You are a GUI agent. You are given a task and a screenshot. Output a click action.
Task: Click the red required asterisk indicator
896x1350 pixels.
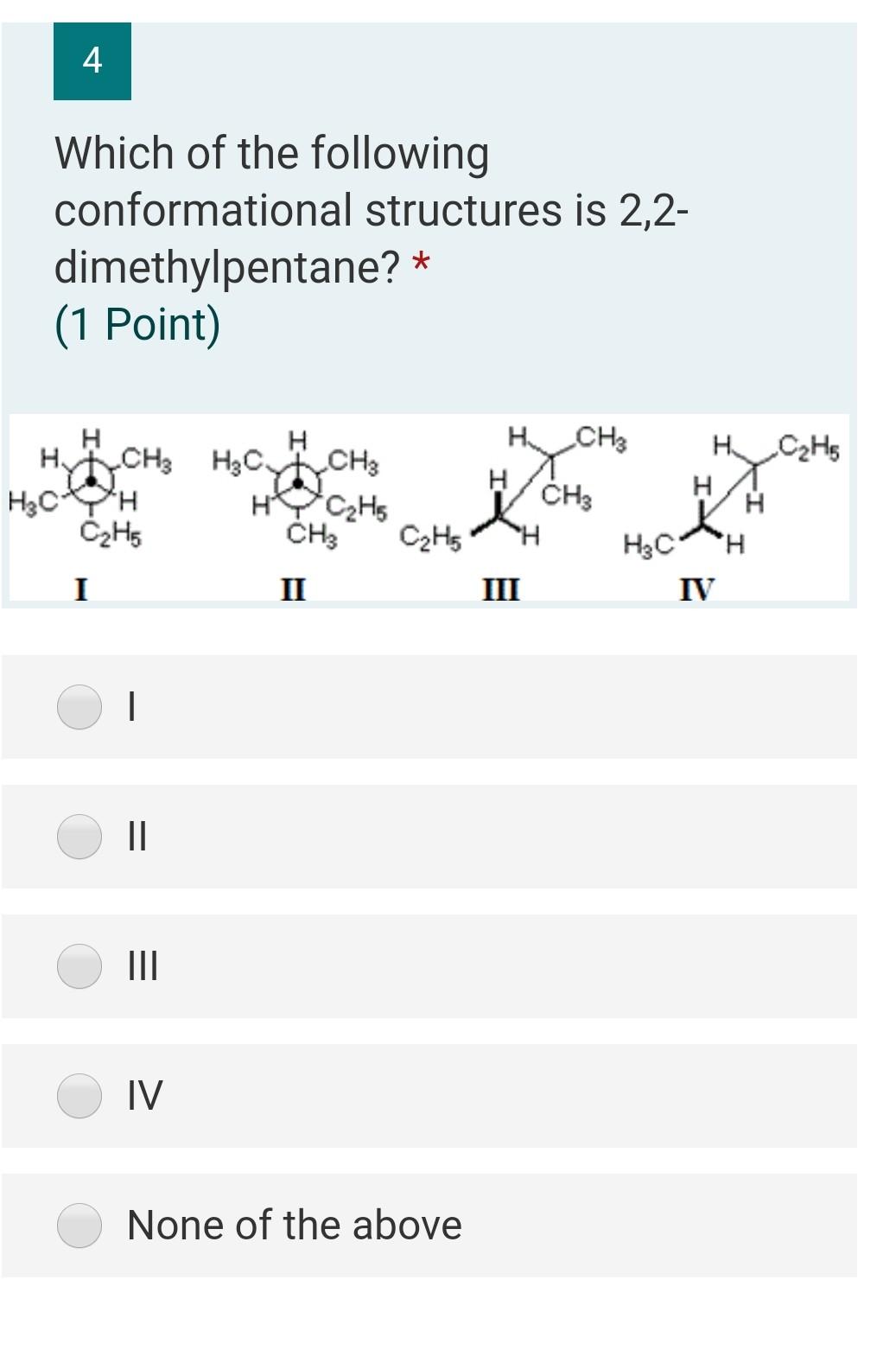tap(423, 264)
